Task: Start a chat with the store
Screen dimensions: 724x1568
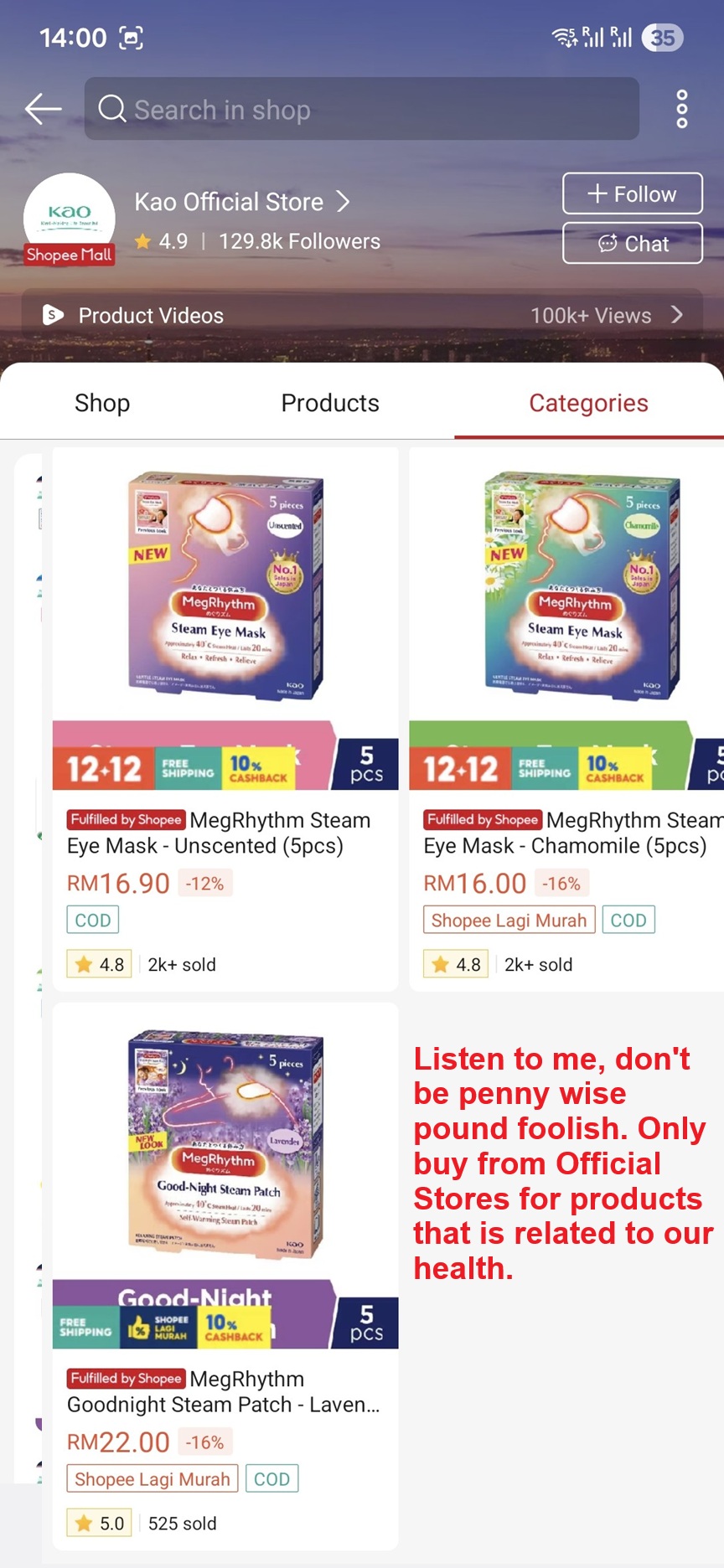Action: (632, 244)
